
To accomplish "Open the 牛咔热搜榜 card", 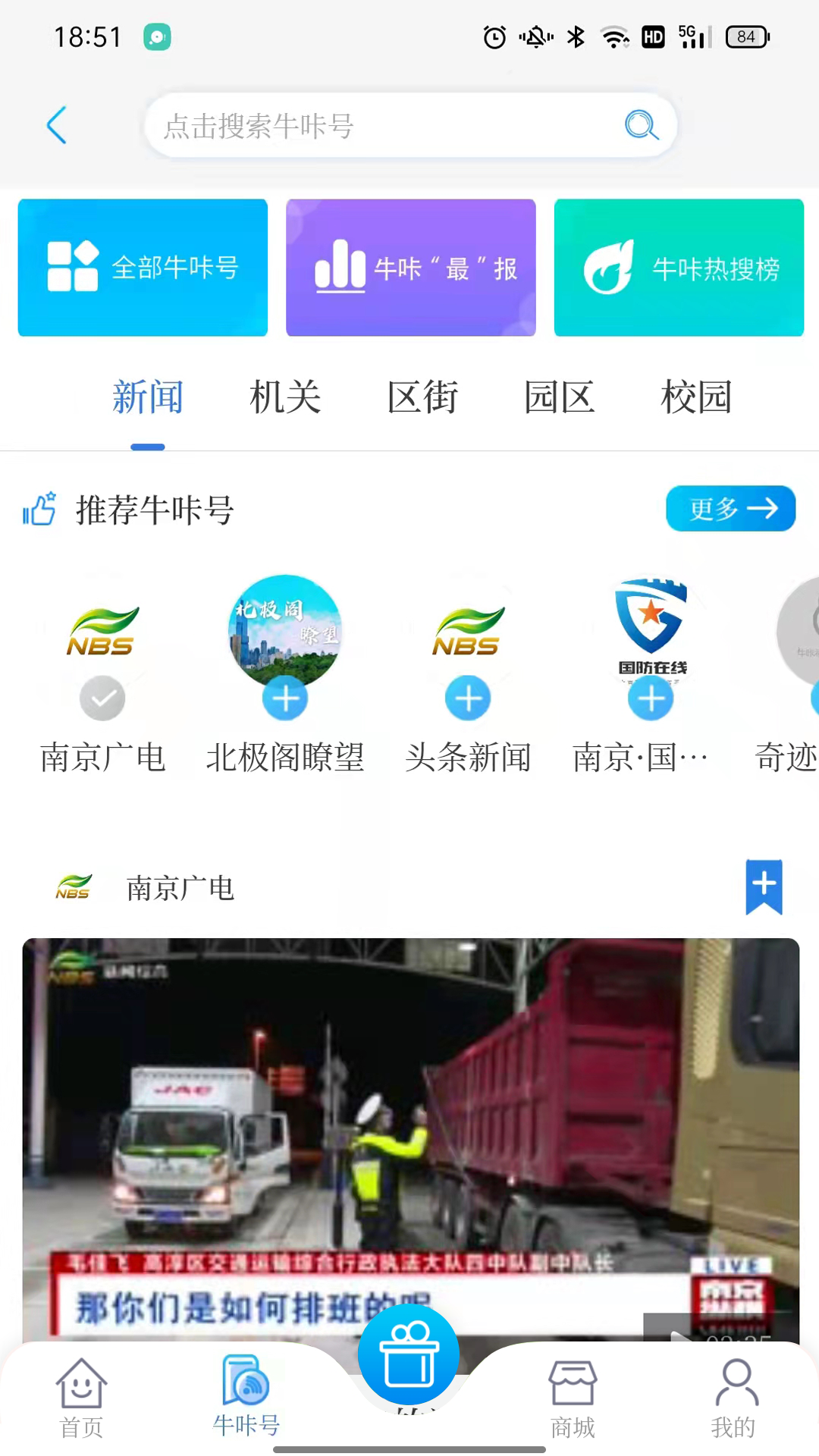I will tap(679, 267).
